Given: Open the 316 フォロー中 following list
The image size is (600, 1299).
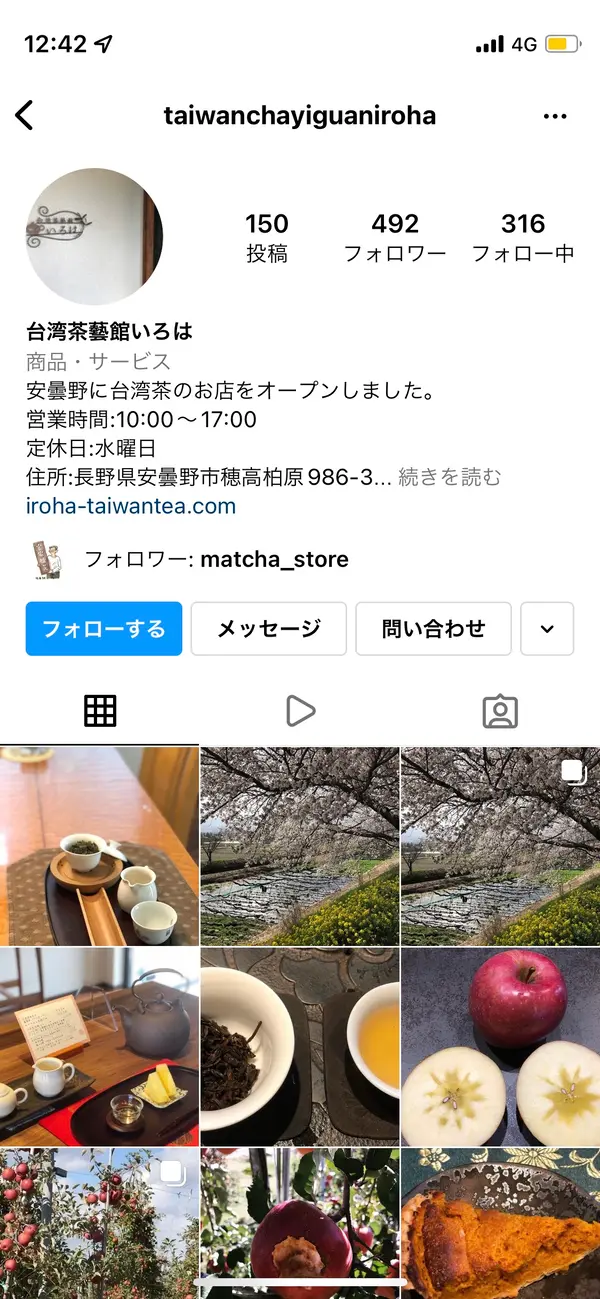Looking at the screenshot, I should click(x=522, y=237).
